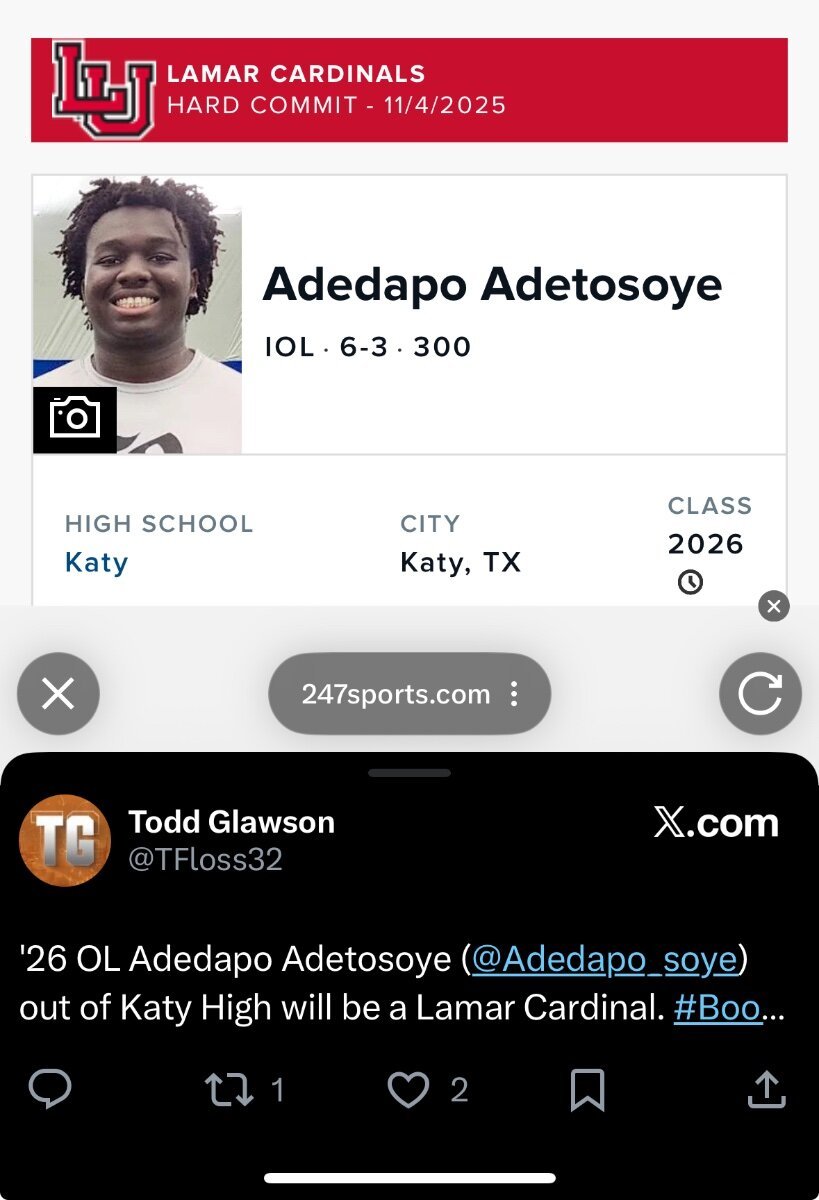Open the #Boo hashtag link
Viewport: 819px width, 1200px height.
tap(717, 1008)
